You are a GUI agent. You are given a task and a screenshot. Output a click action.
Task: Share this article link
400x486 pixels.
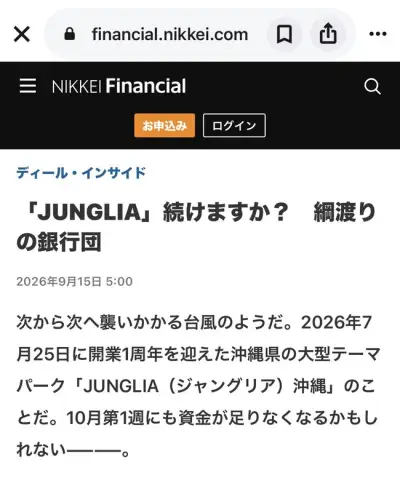[328, 34]
